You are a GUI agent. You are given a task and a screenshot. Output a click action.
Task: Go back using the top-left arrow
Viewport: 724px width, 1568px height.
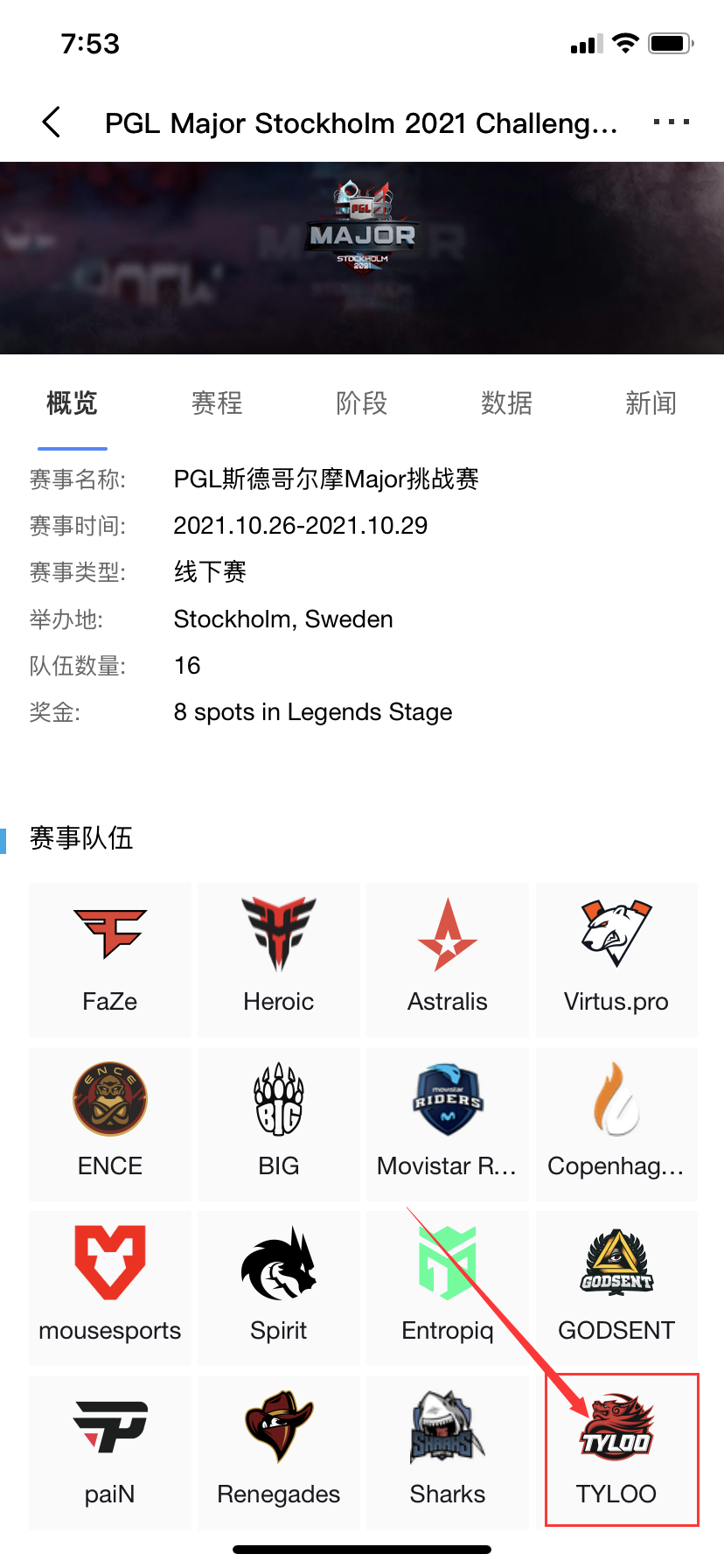pyautogui.click(x=52, y=122)
